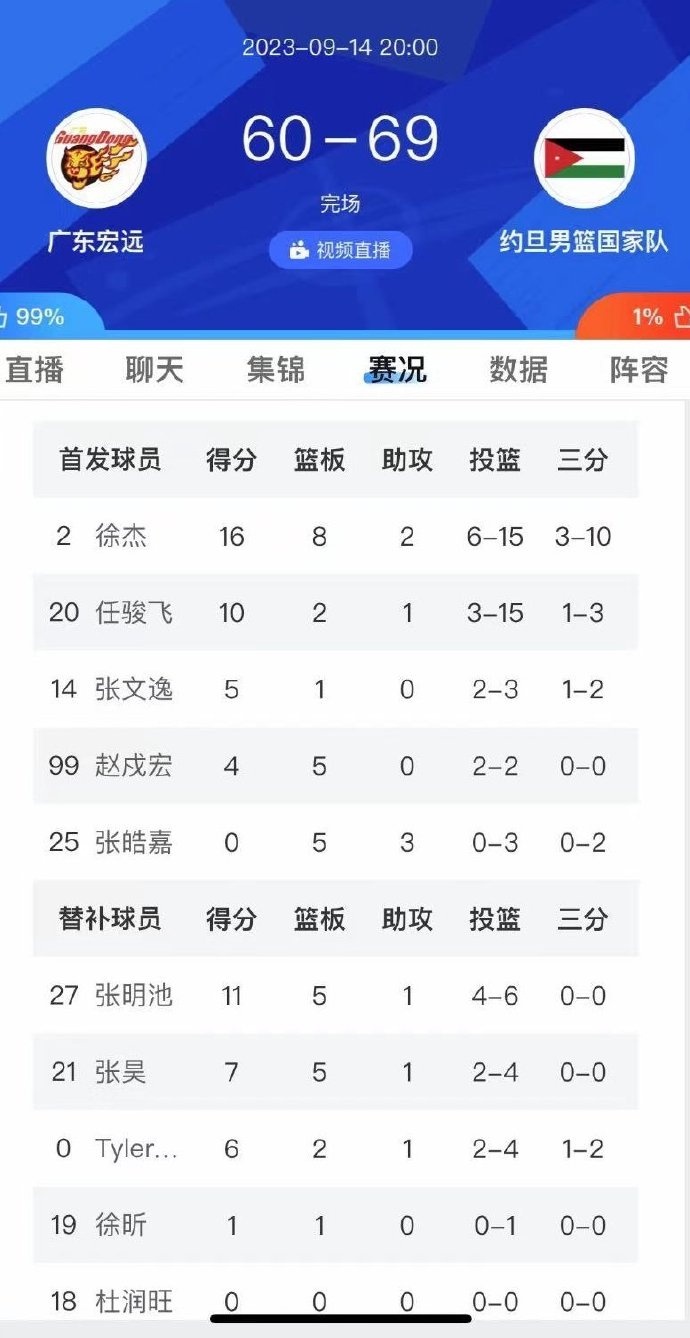Switch to the 聊天 tab

[x=155, y=370]
